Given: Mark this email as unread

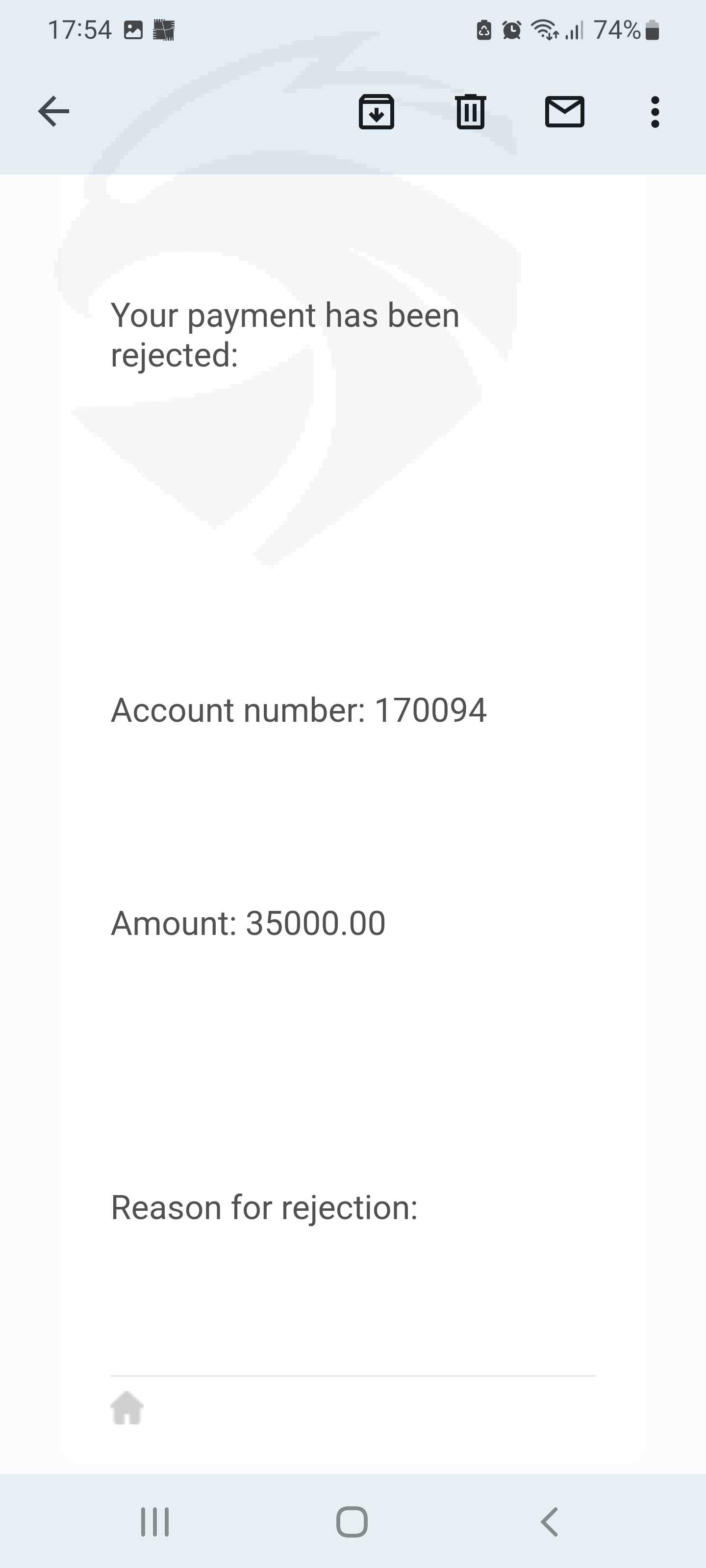Looking at the screenshot, I should [565, 111].
